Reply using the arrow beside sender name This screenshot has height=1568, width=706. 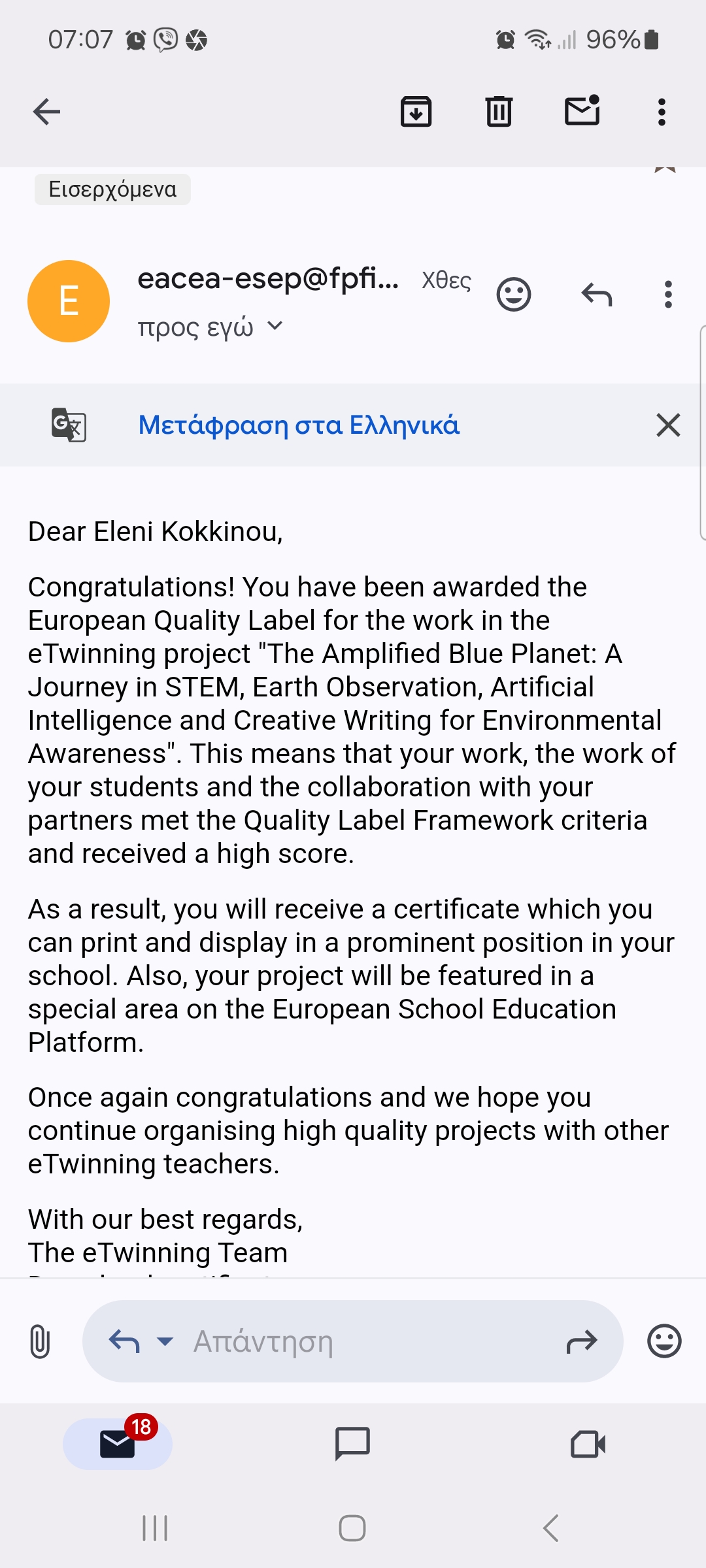pyautogui.click(x=596, y=295)
